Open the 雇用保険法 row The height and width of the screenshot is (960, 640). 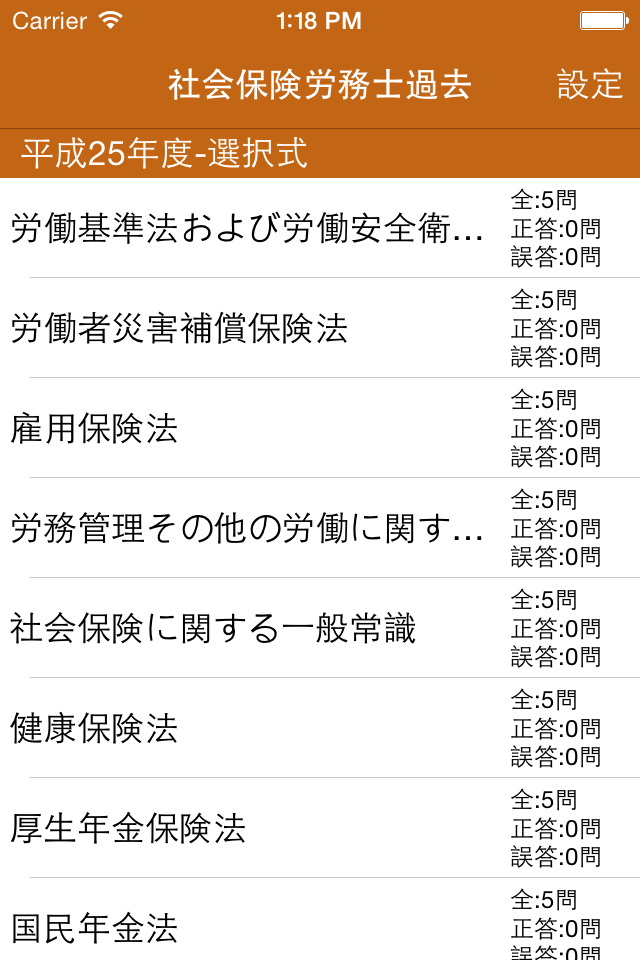95,428
